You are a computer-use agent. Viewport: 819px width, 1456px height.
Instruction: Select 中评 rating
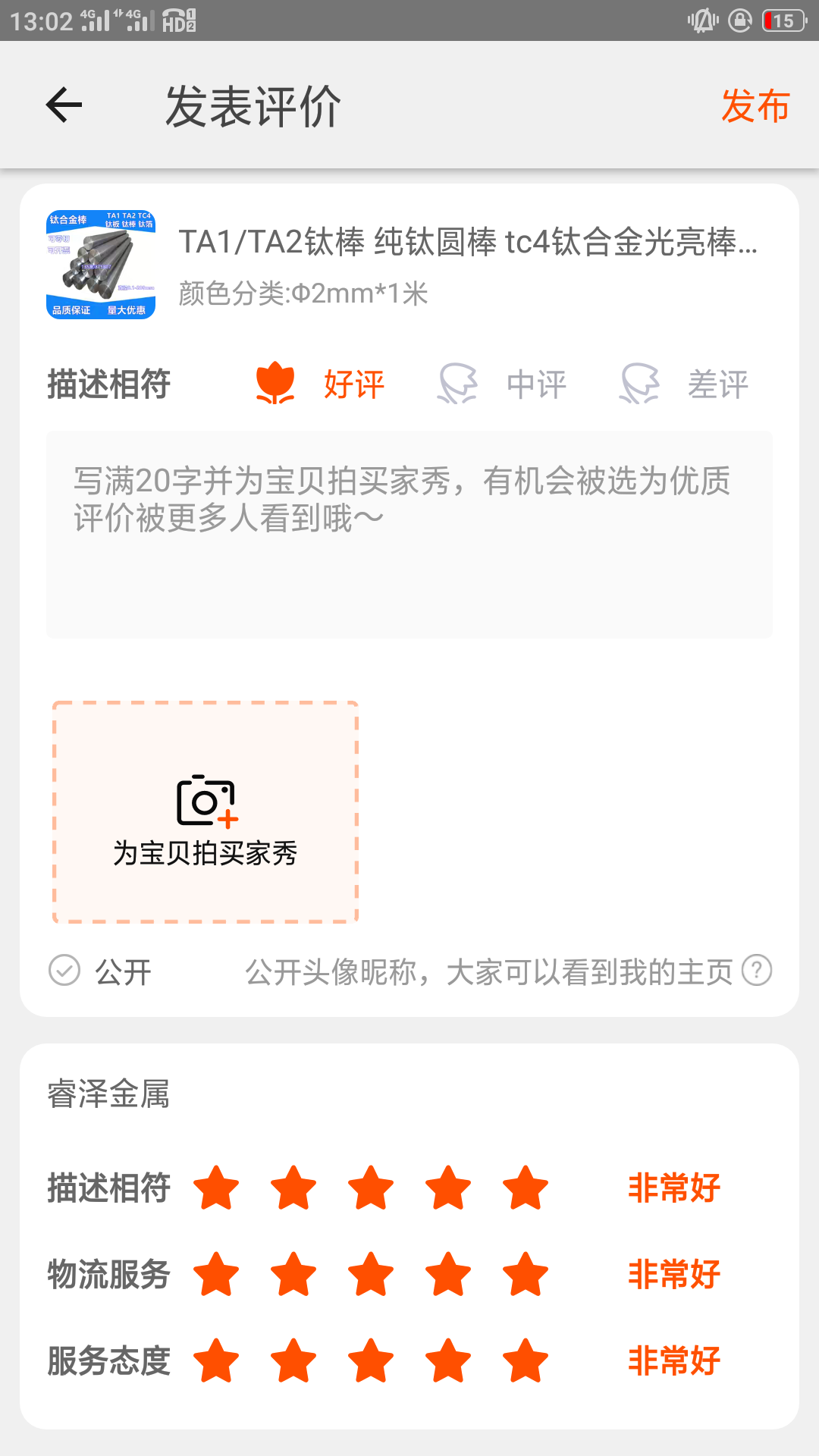(503, 384)
